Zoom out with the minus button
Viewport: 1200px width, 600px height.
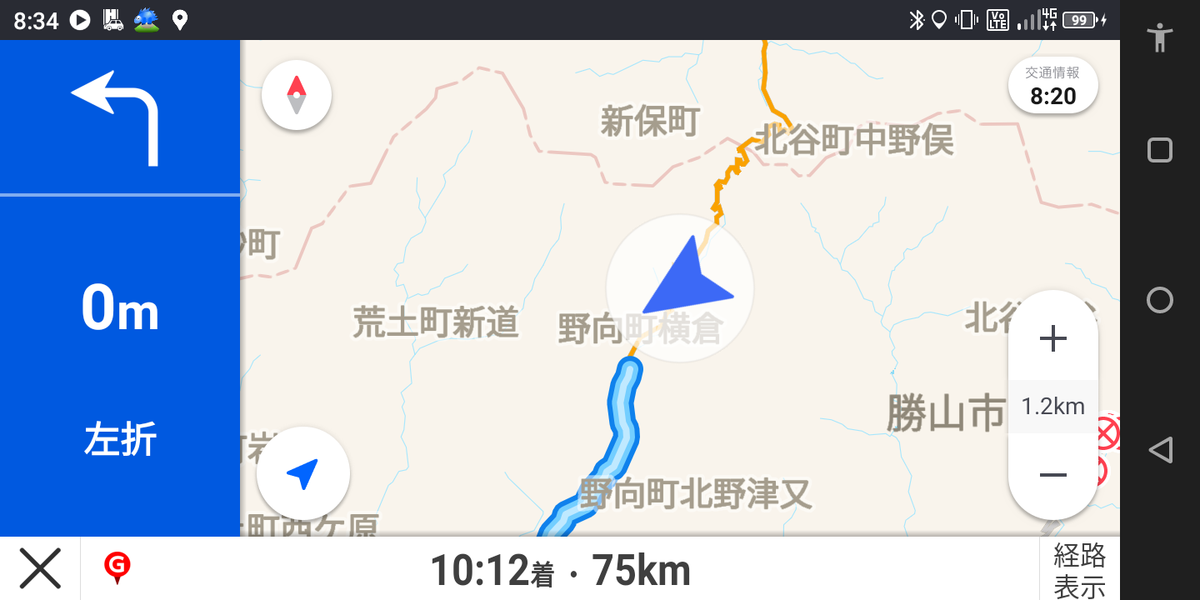(1053, 475)
